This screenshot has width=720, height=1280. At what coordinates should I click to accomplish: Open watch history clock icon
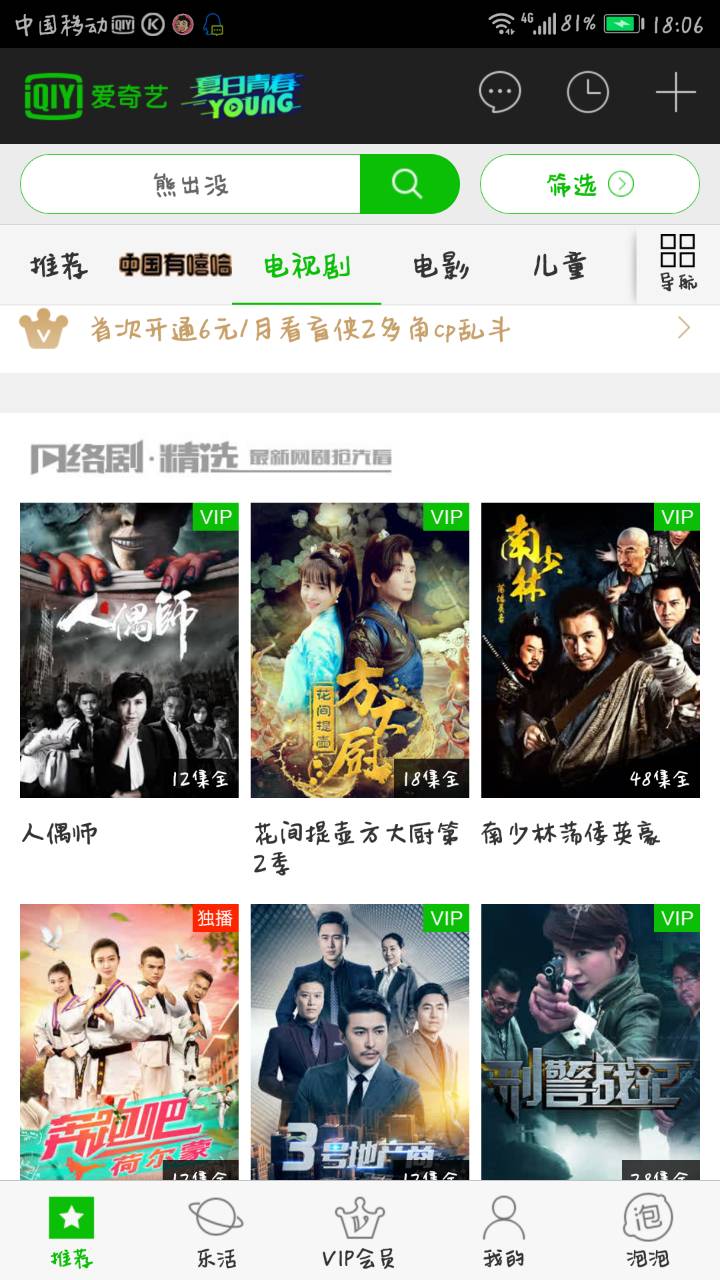click(x=587, y=93)
